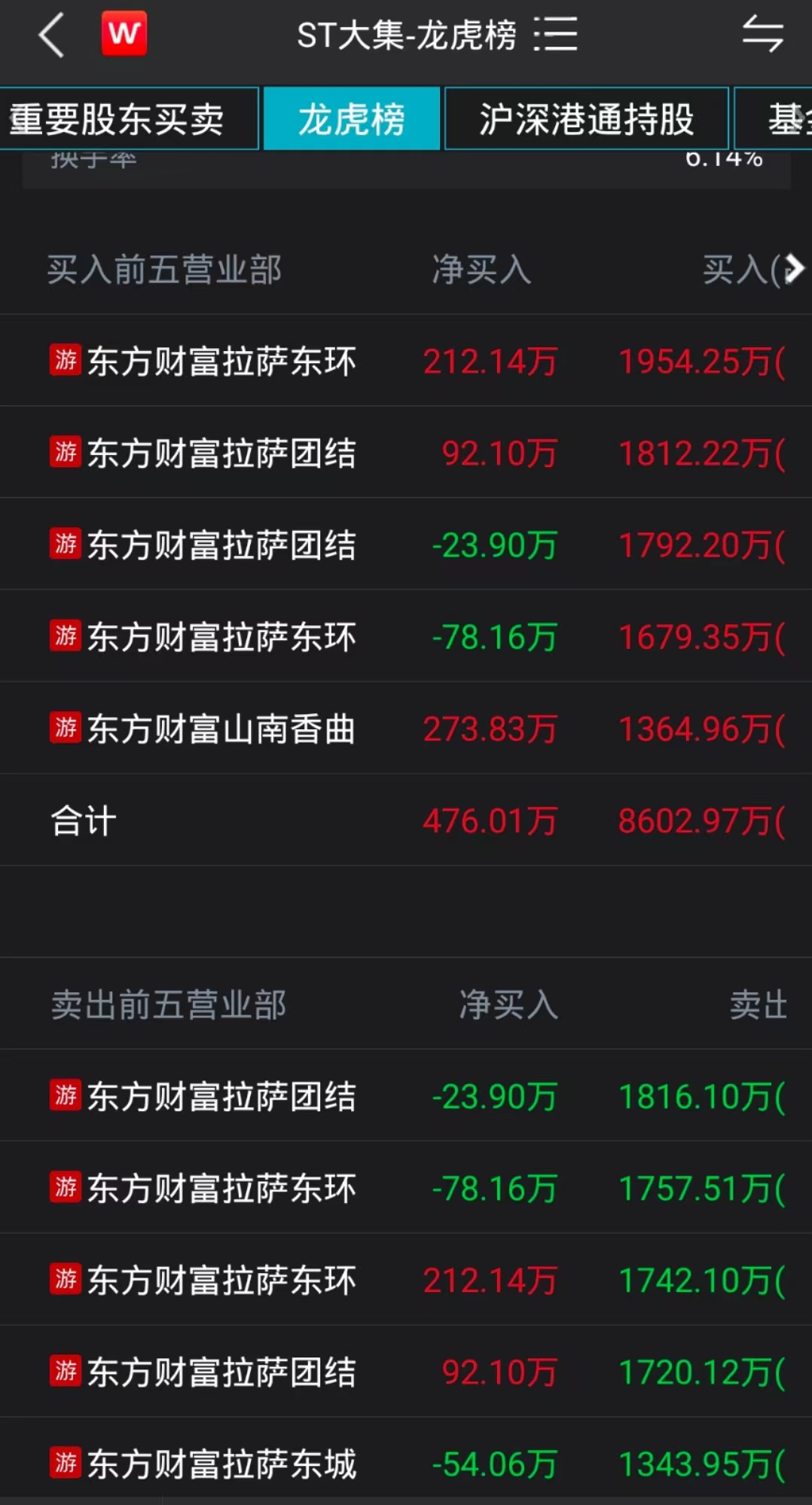Go back using the top-left arrow

coord(51,35)
